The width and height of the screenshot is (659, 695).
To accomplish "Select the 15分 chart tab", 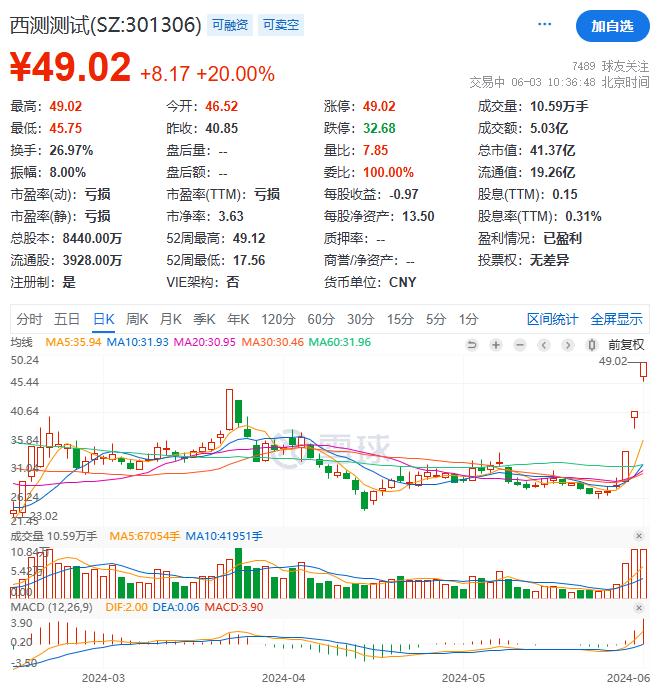I will tap(400, 319).
